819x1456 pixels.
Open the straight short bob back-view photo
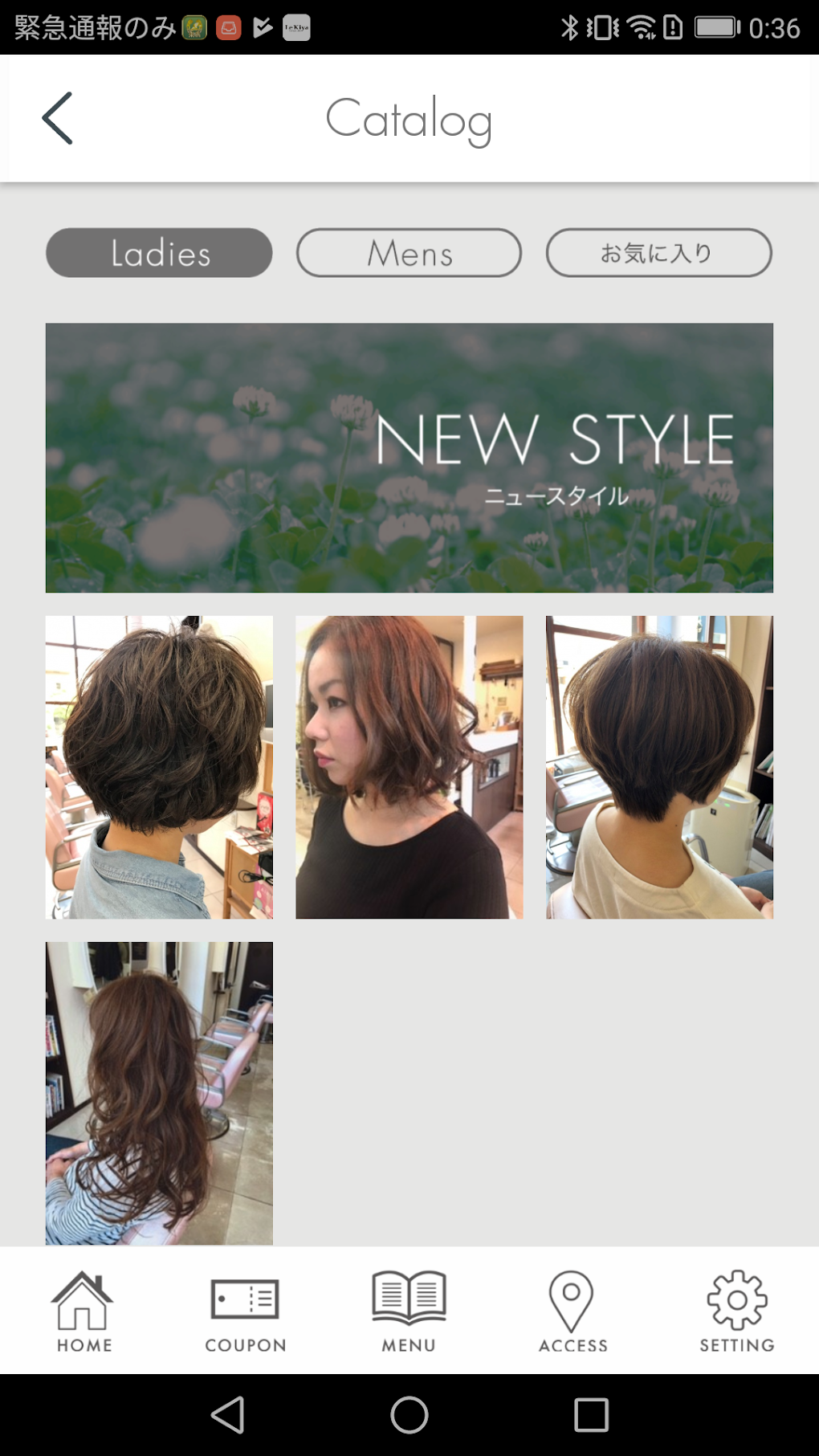(659, 767)
